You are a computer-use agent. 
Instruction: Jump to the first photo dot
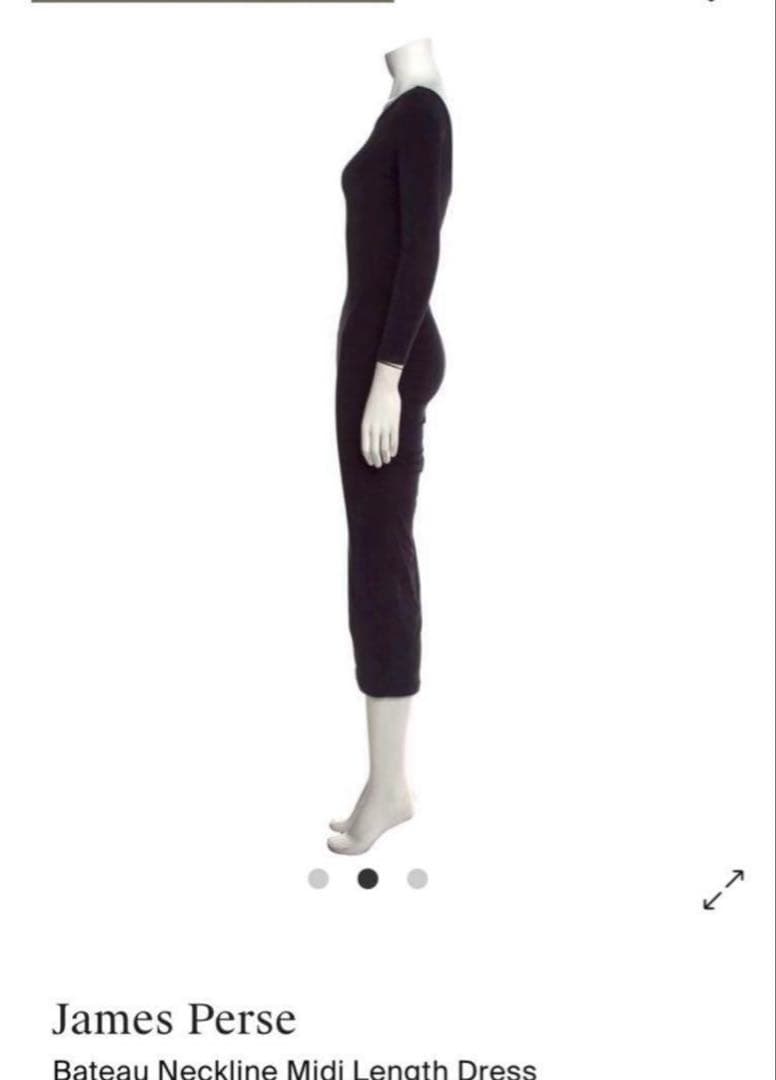point(318,879)
